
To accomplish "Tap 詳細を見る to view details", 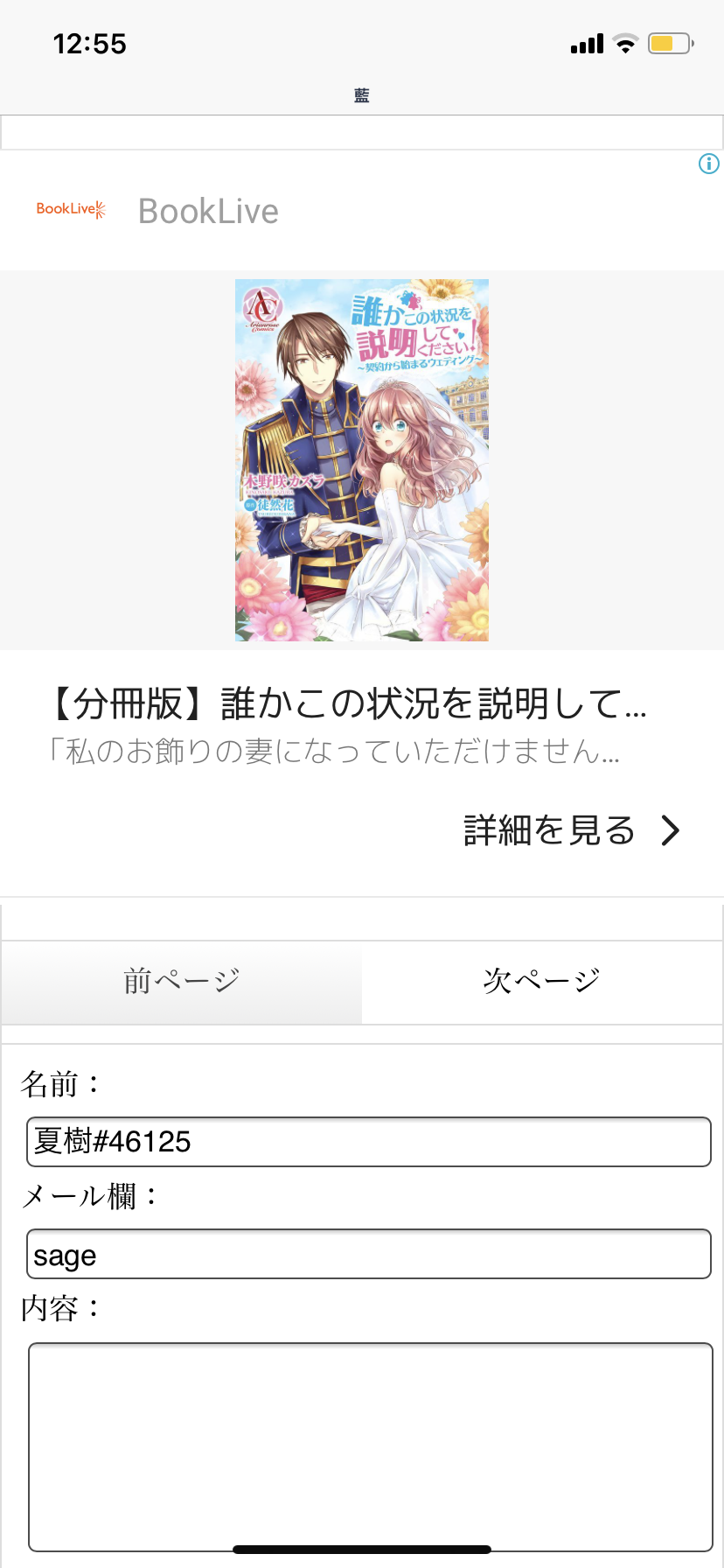I will pyautogui.click(x=571, y=829).
